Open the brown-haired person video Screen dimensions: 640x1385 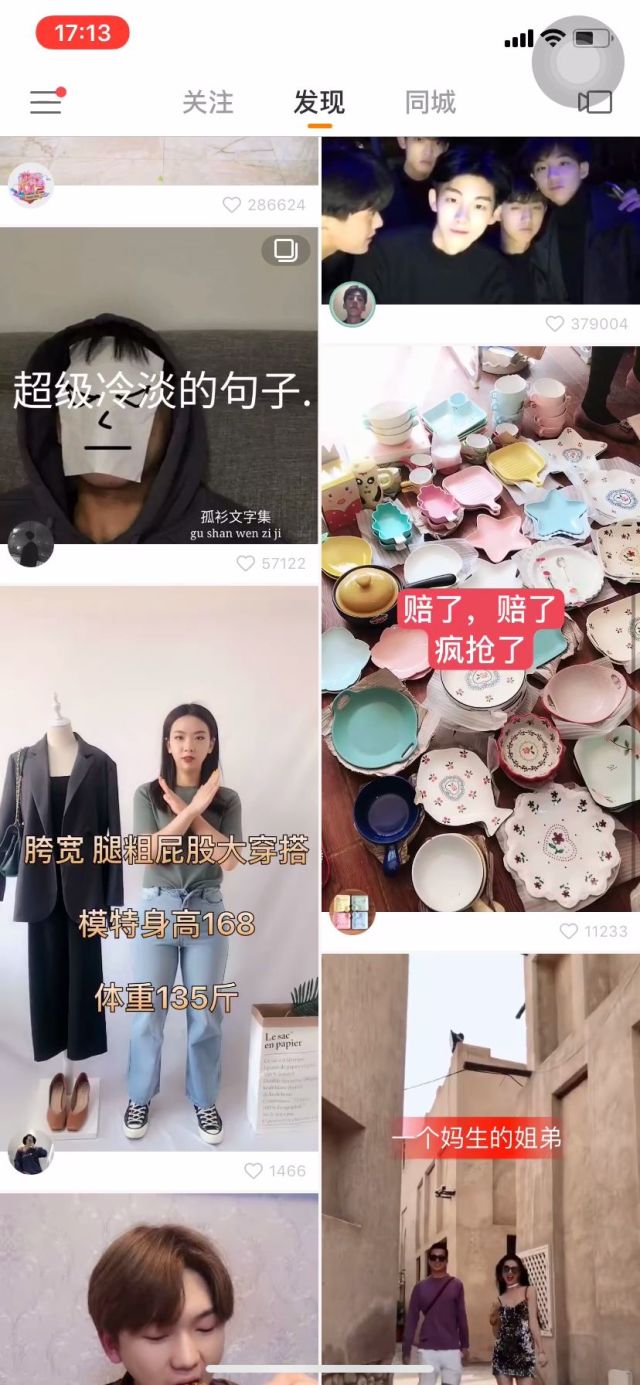point(160,1290)
